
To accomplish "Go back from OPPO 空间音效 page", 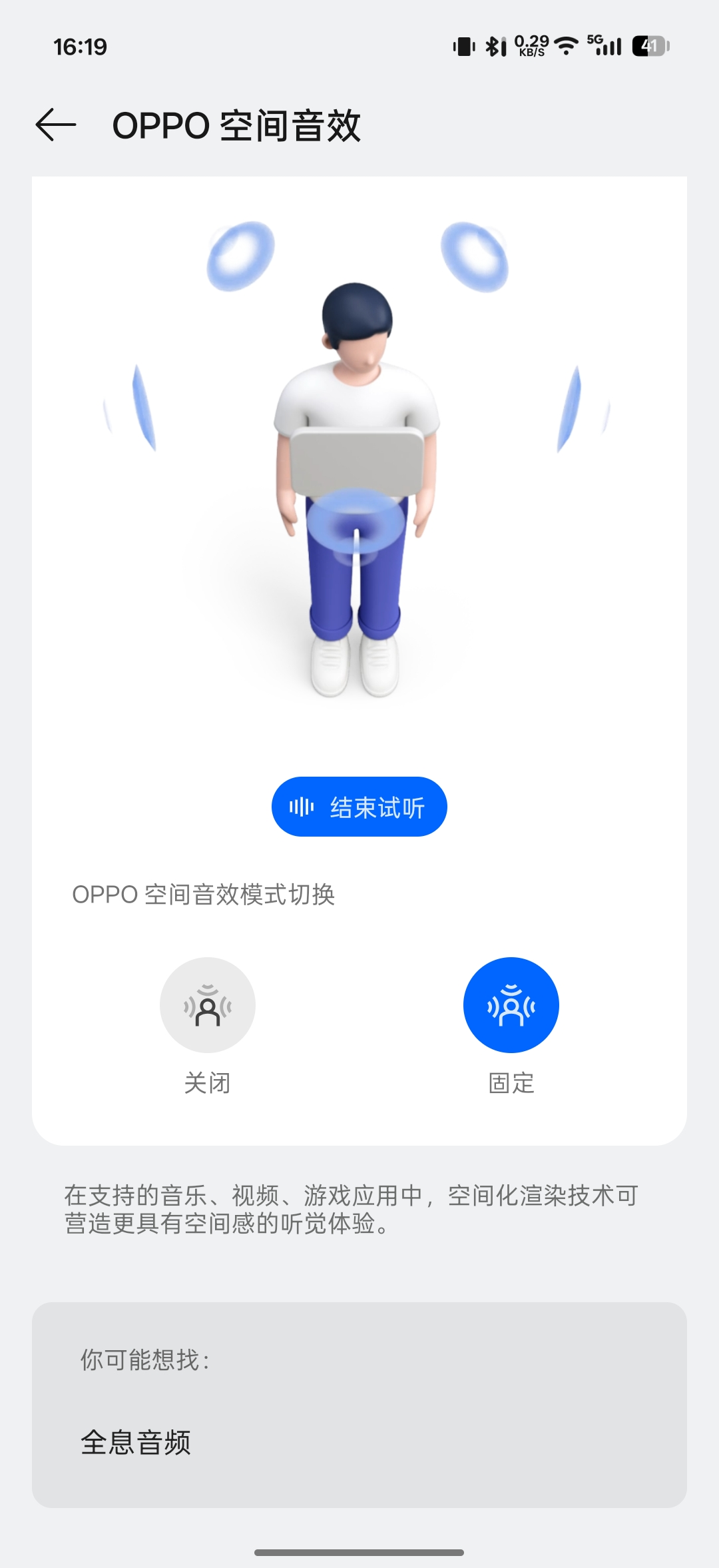I will coord(56,125).
